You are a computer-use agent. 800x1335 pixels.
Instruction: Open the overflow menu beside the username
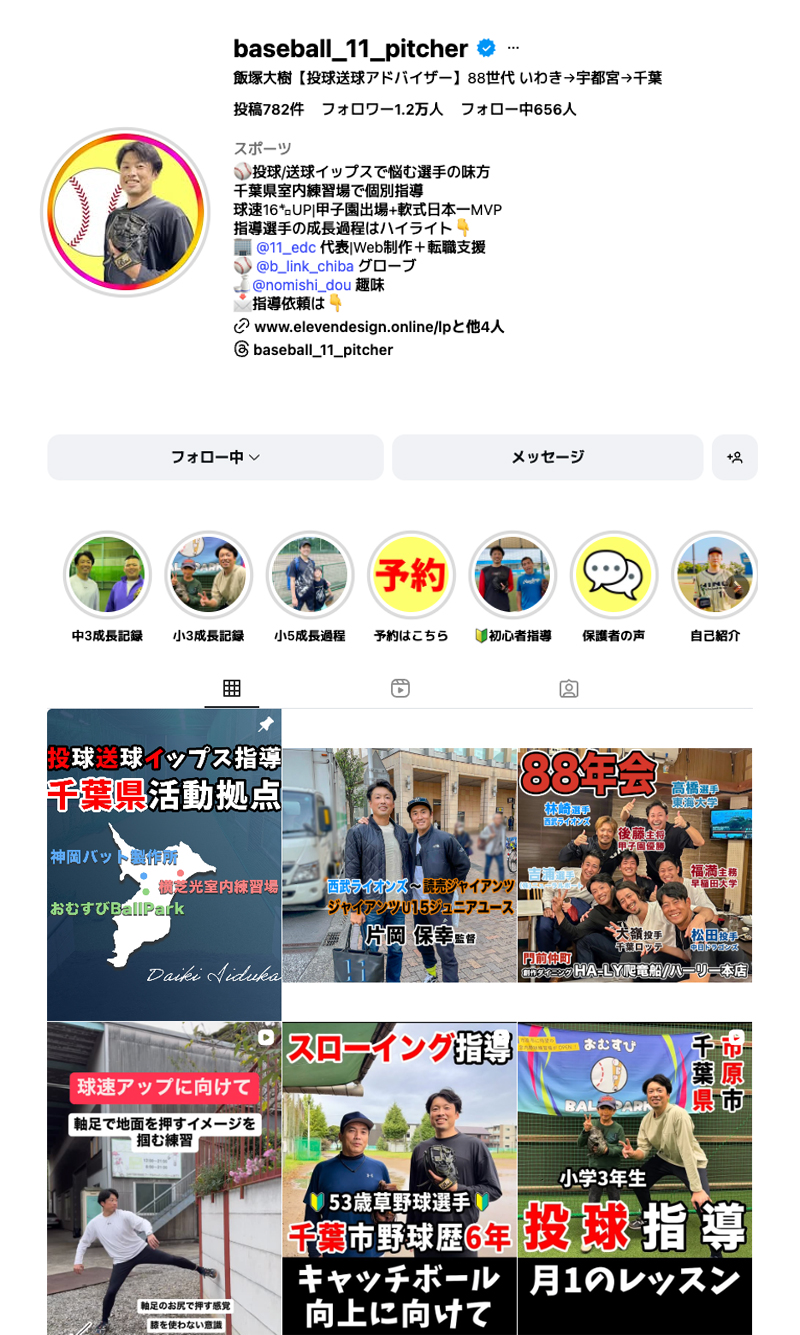(513, 48)
